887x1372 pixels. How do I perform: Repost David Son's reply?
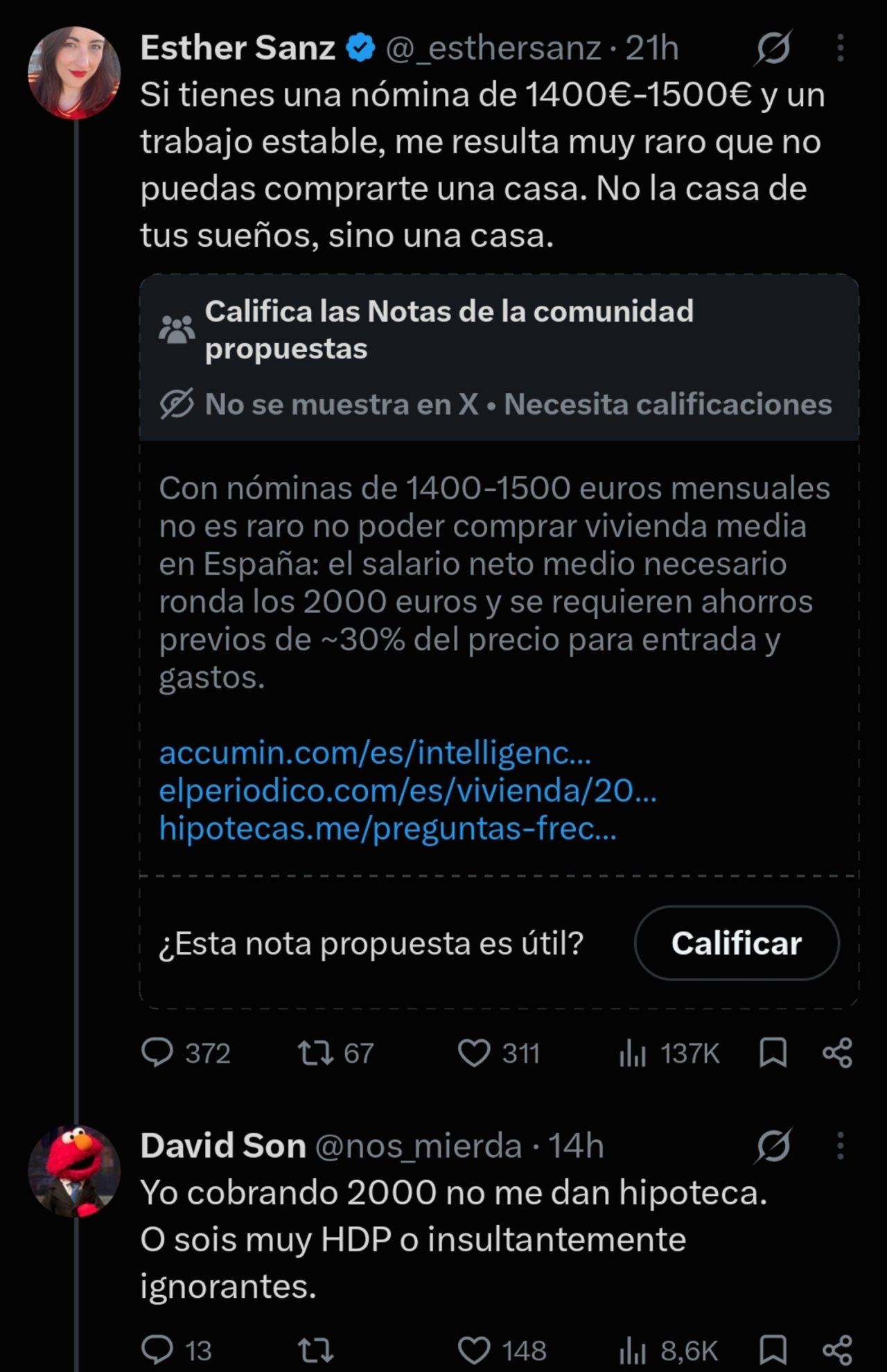point(315,1351)
